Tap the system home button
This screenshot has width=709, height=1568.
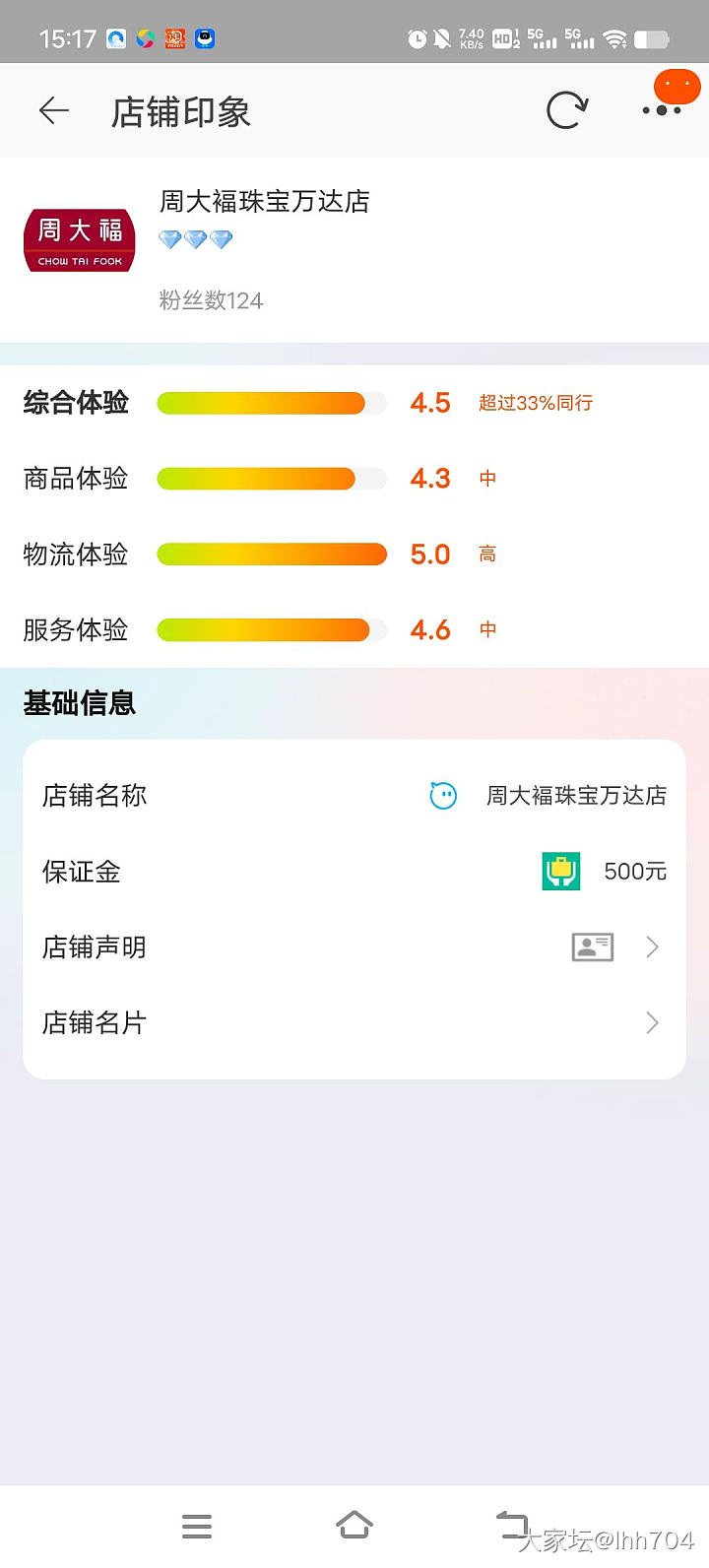point(354,1526)
